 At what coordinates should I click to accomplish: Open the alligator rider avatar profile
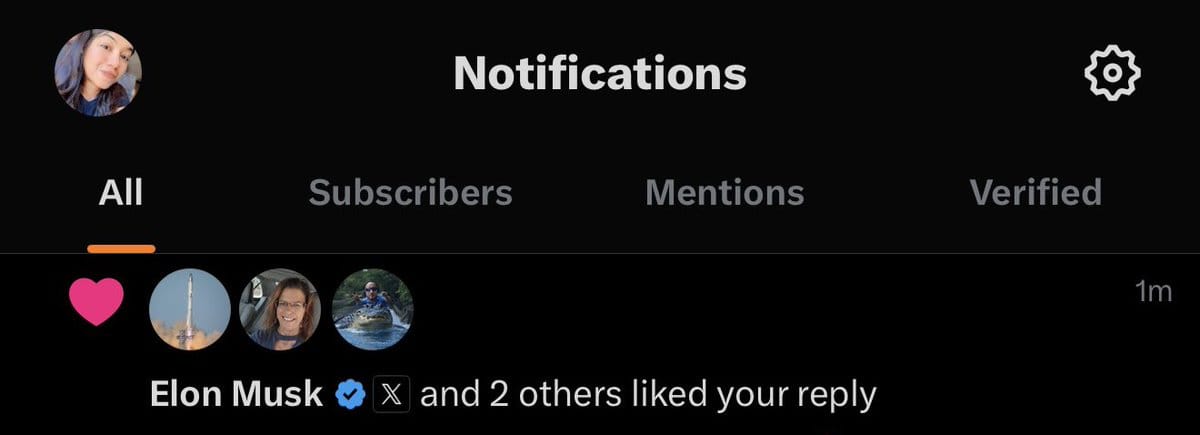point(373,309)
